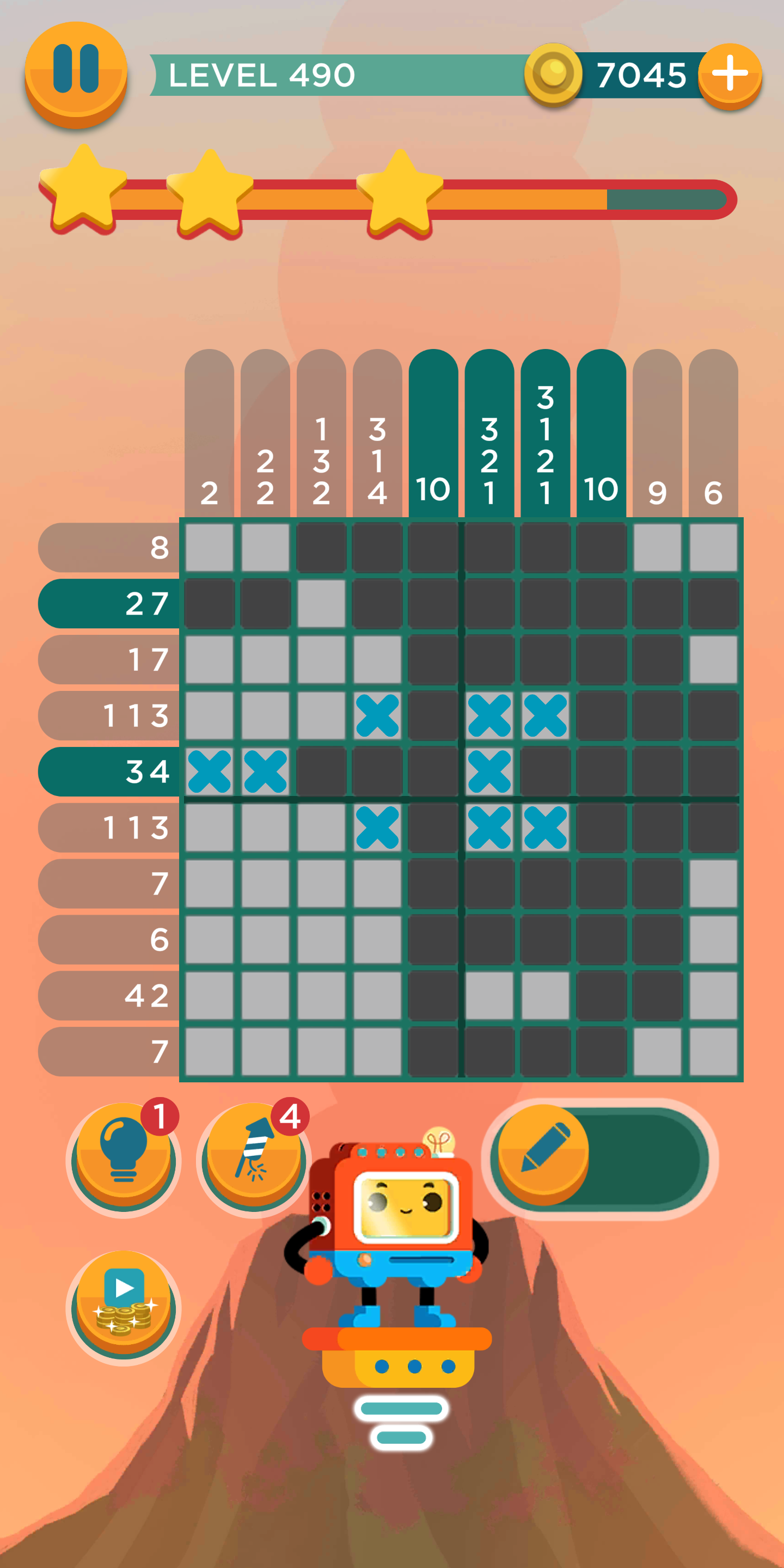Fill the first cell in row 8

pyautogui.click(x=210, y=547)
